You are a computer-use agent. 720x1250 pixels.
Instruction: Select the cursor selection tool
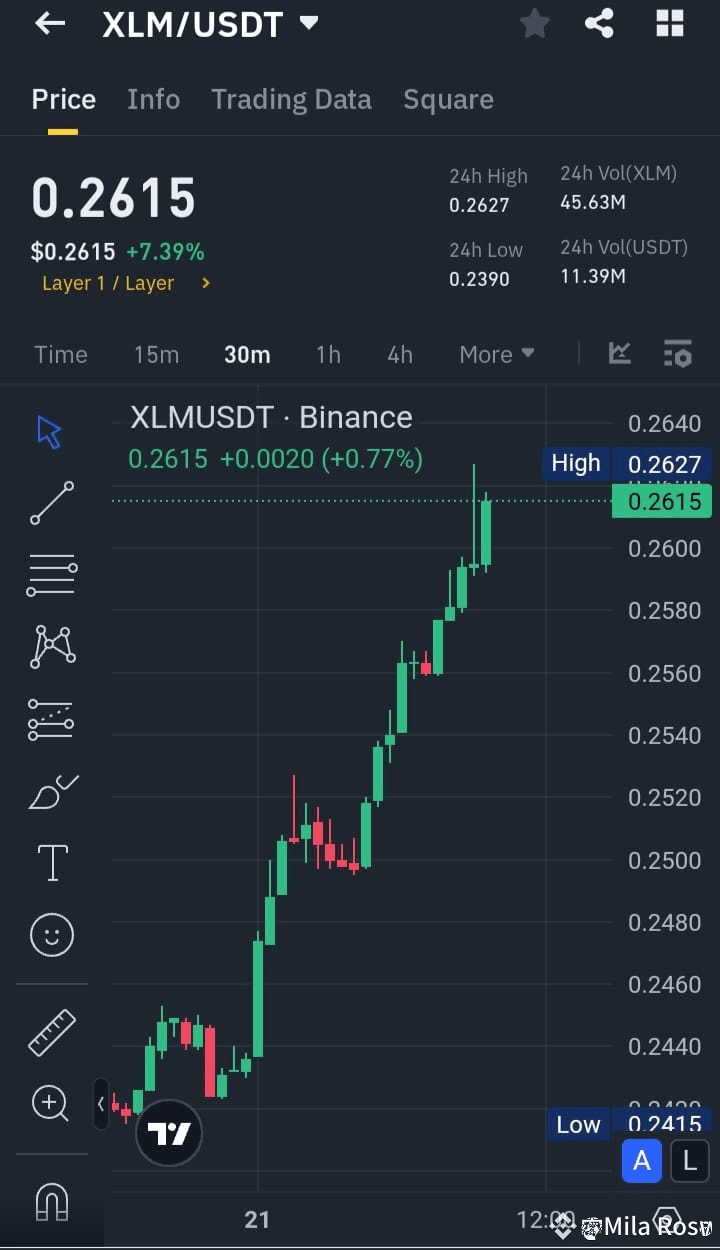click(50, 430)
